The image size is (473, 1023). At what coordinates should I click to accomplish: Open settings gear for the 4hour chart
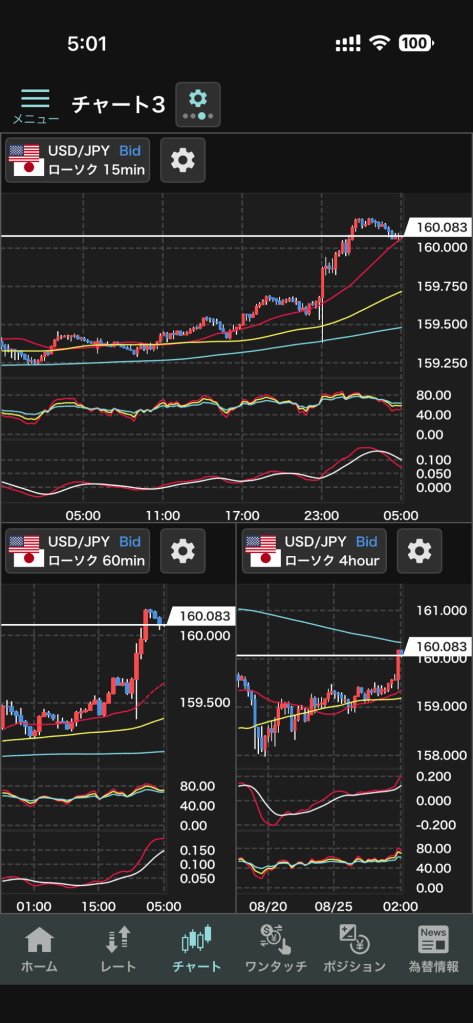click(x=420, y=551)
